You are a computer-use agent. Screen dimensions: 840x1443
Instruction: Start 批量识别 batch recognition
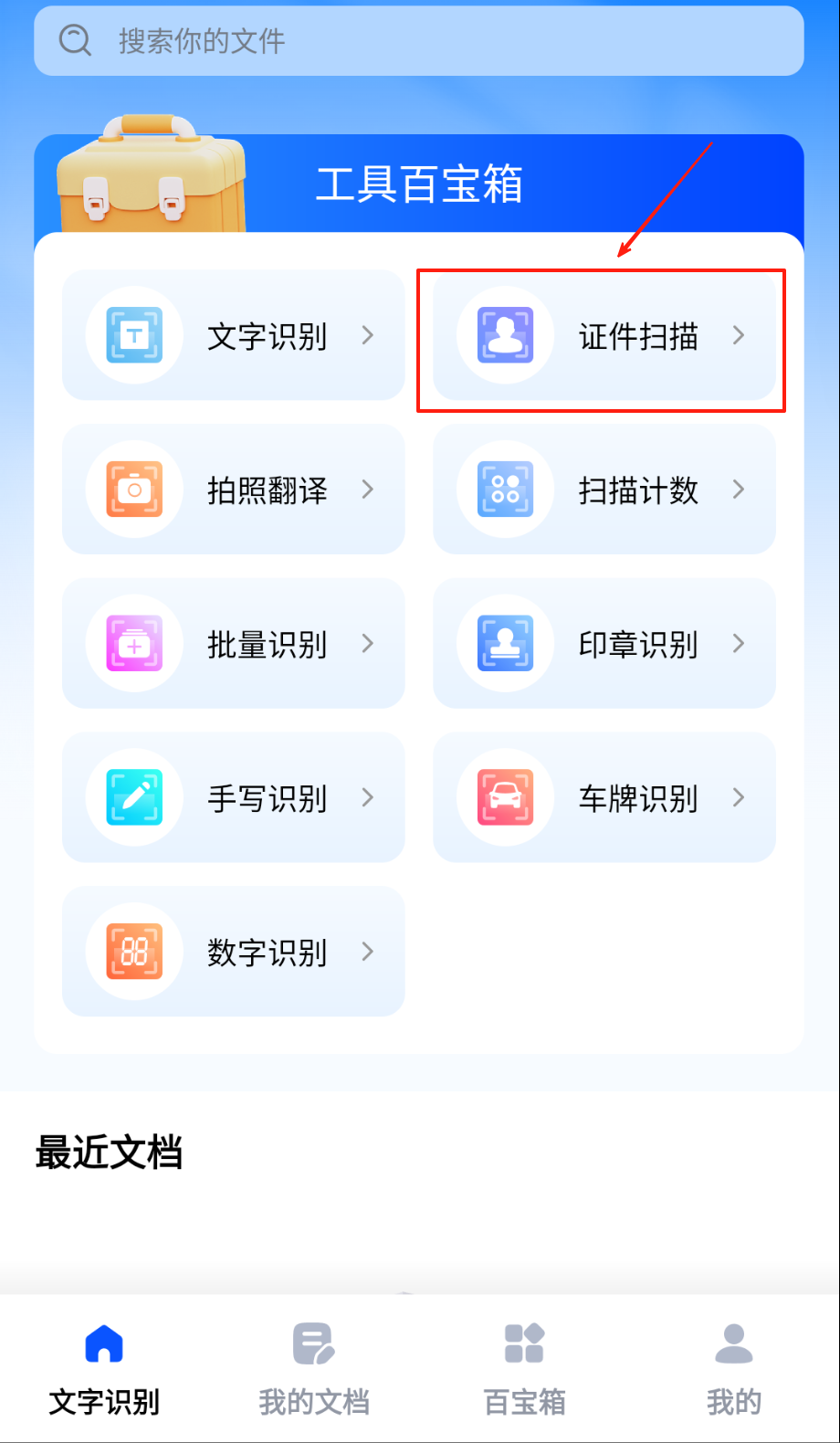[x=234, y=644]
